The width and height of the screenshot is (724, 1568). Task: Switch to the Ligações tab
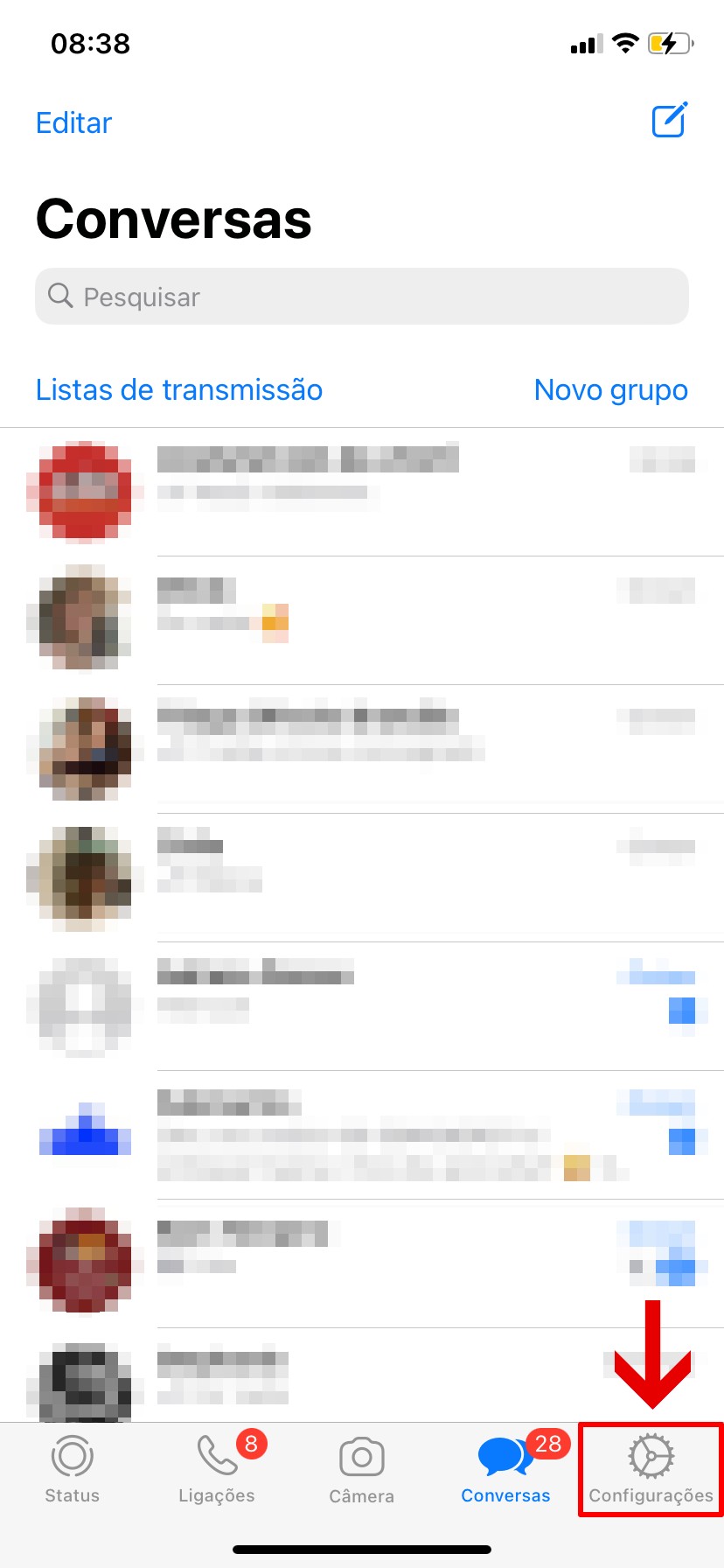(217, 1469)
